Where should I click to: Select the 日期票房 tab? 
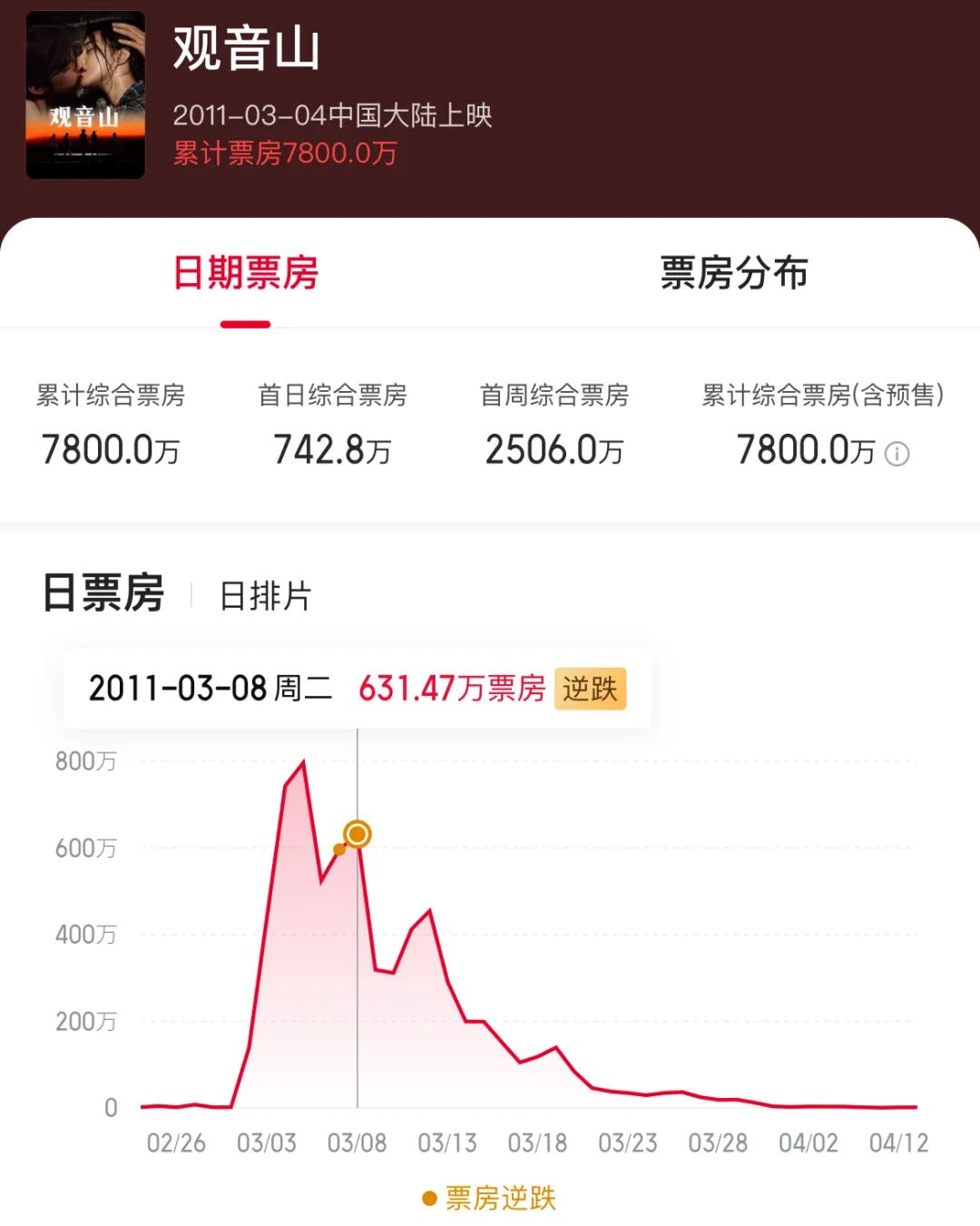pyautogui.click(x=245, y=273)
